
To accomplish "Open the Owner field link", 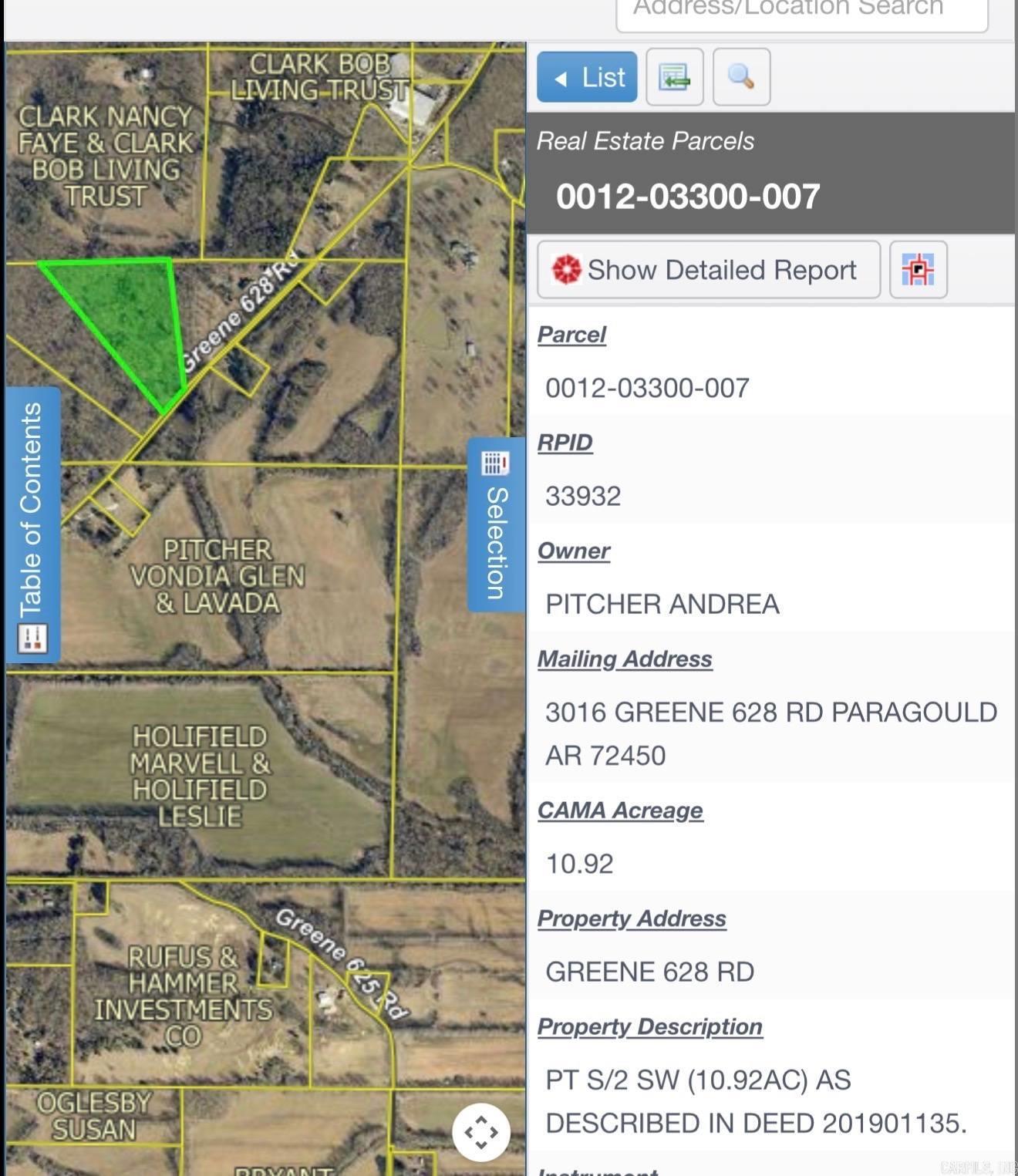I will coord(574,551).
